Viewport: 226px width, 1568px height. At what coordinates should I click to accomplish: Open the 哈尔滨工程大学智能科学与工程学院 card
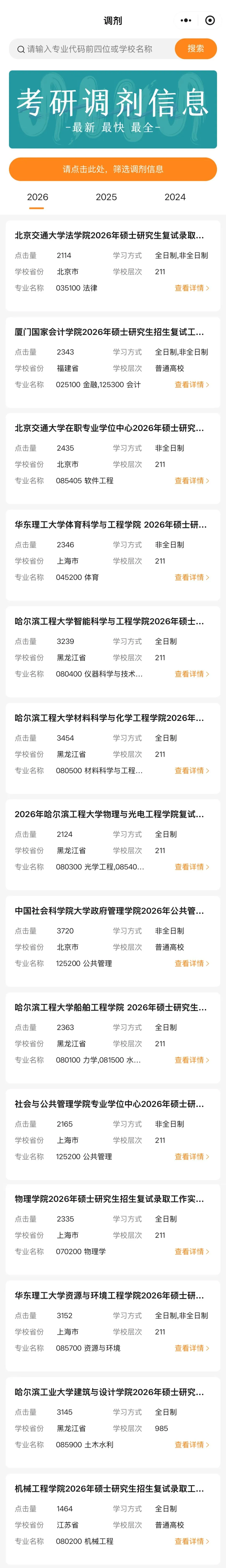tap(110, 621)
